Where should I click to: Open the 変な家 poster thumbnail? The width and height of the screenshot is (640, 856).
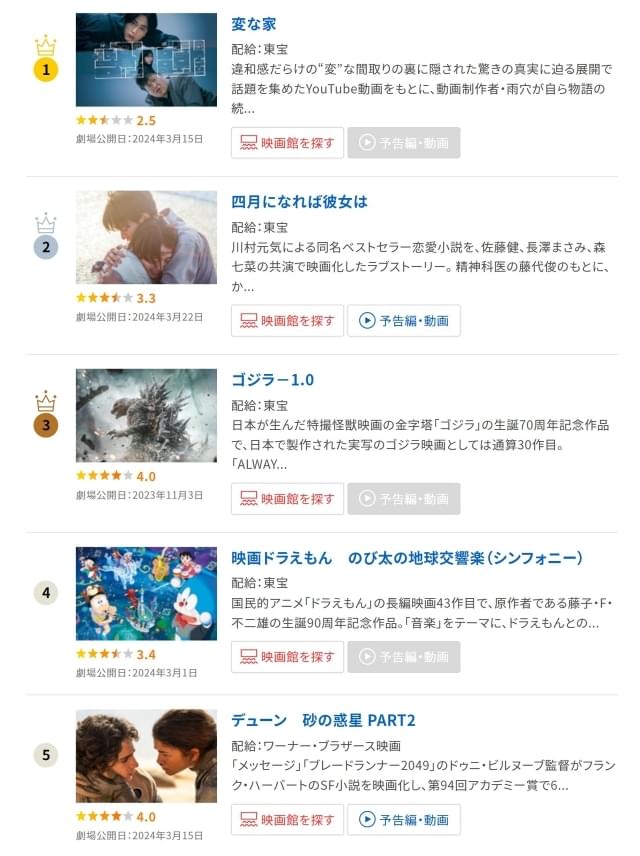point(146,60)
